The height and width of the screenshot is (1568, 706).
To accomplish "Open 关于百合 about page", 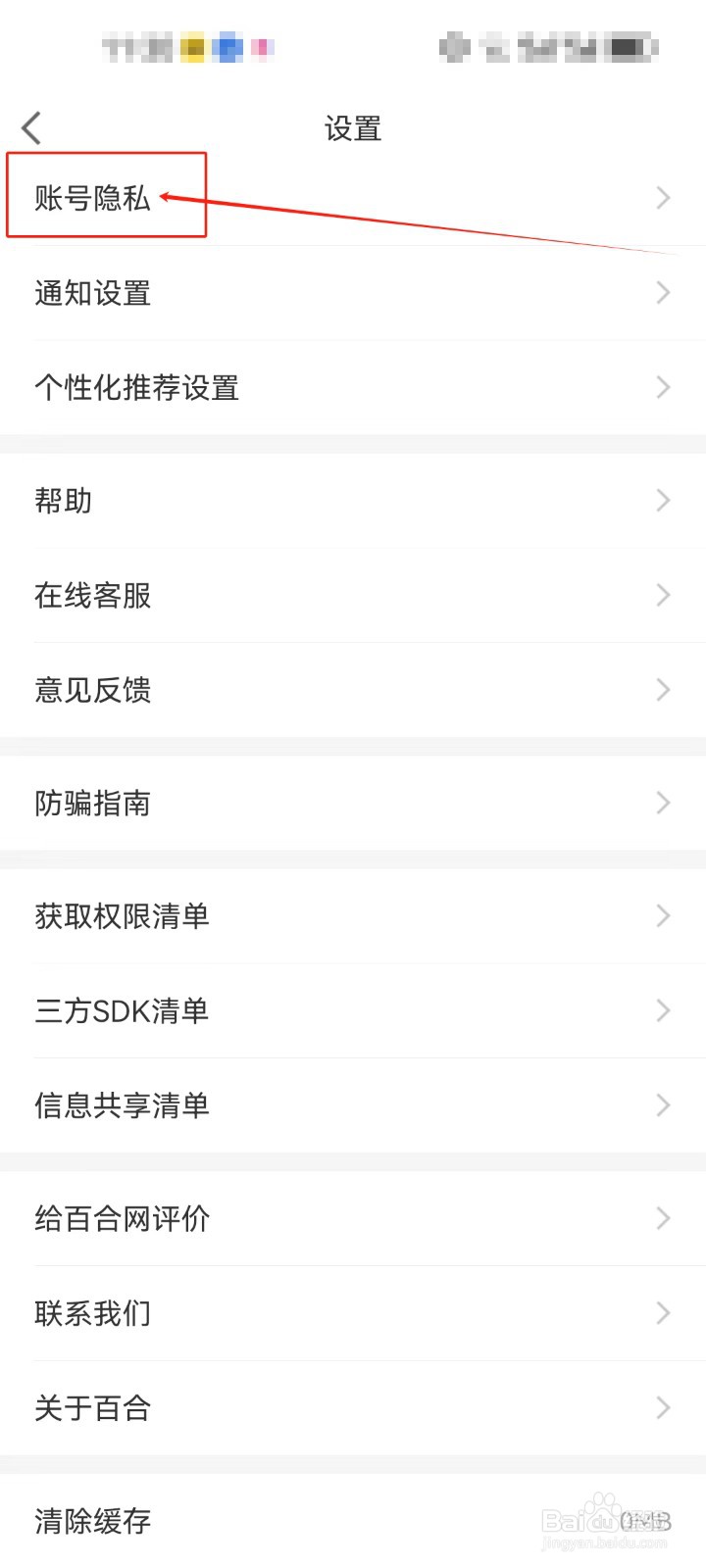I will [x=93, y=1408].
